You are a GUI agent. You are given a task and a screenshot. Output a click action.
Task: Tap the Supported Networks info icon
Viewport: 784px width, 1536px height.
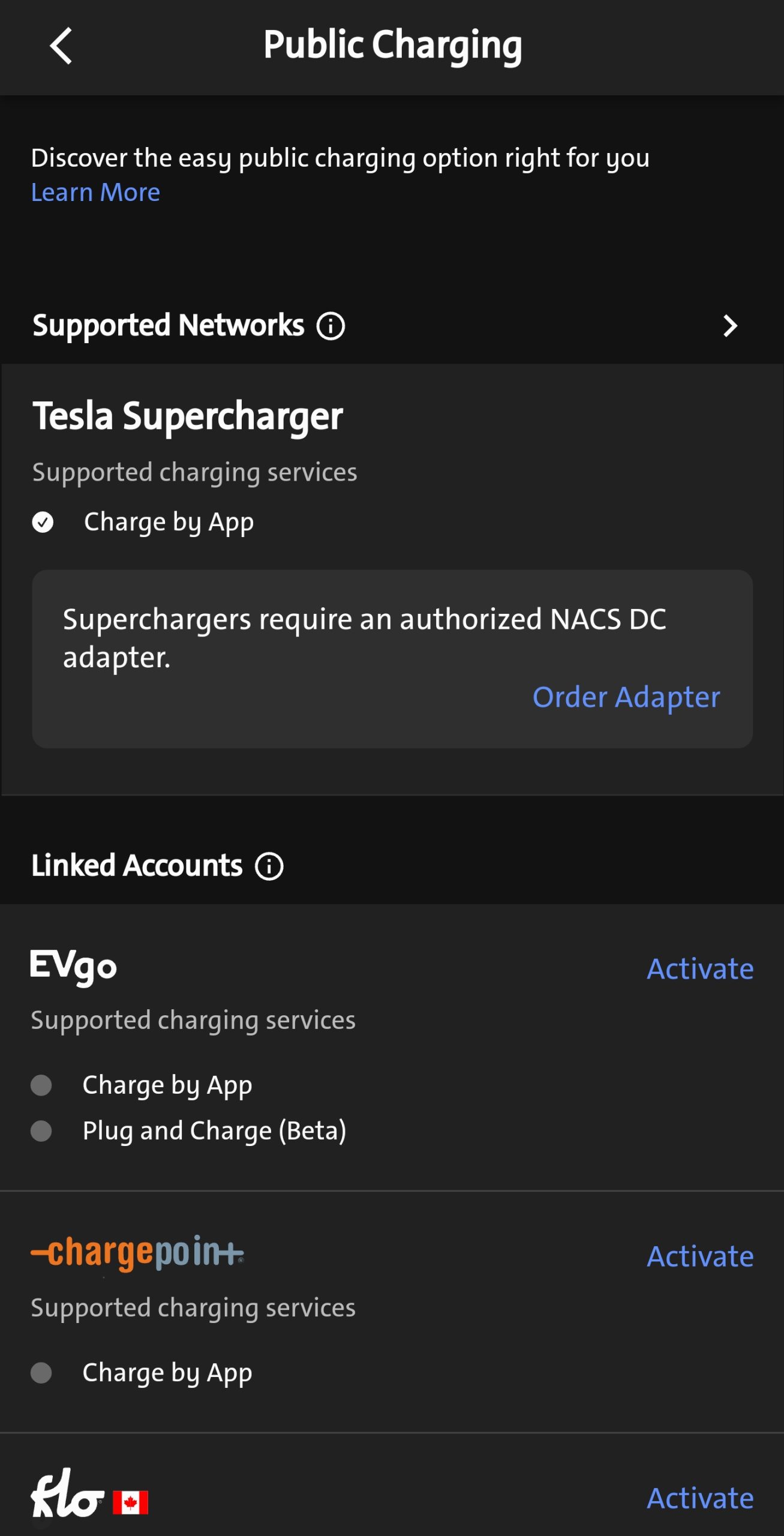coord(331,326)
